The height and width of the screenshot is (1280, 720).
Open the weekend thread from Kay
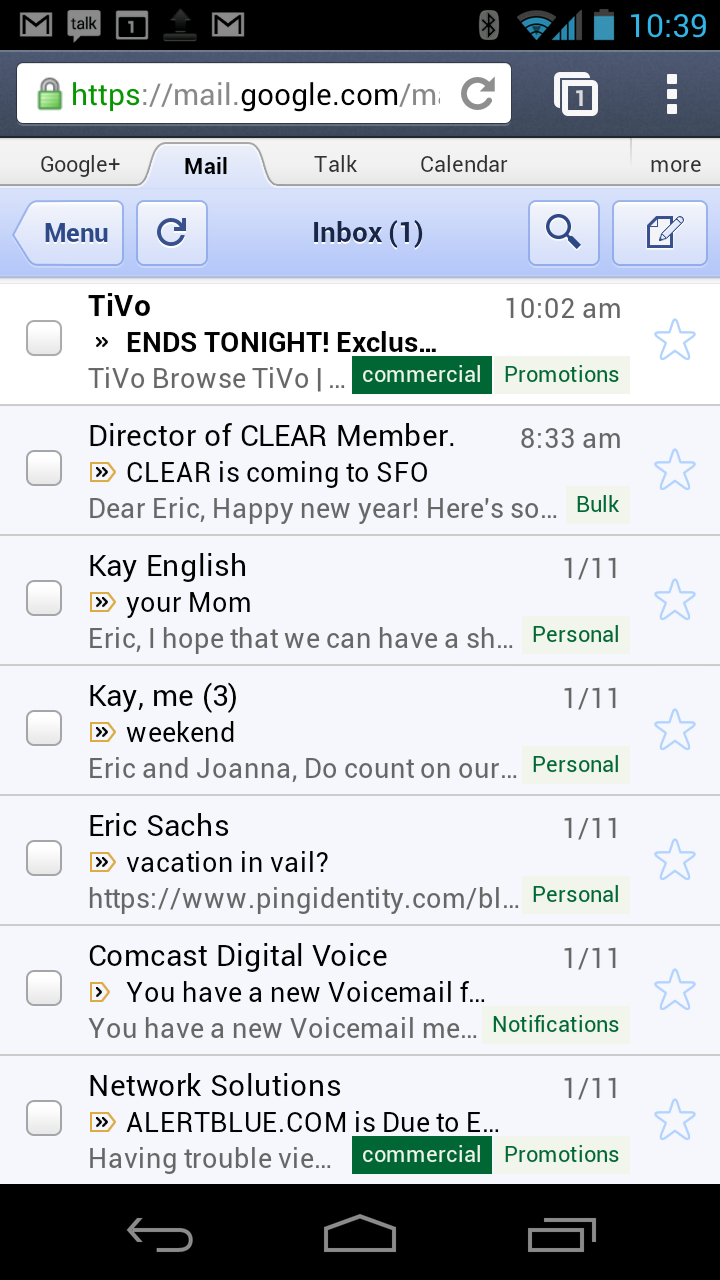[x=300, y=732]
